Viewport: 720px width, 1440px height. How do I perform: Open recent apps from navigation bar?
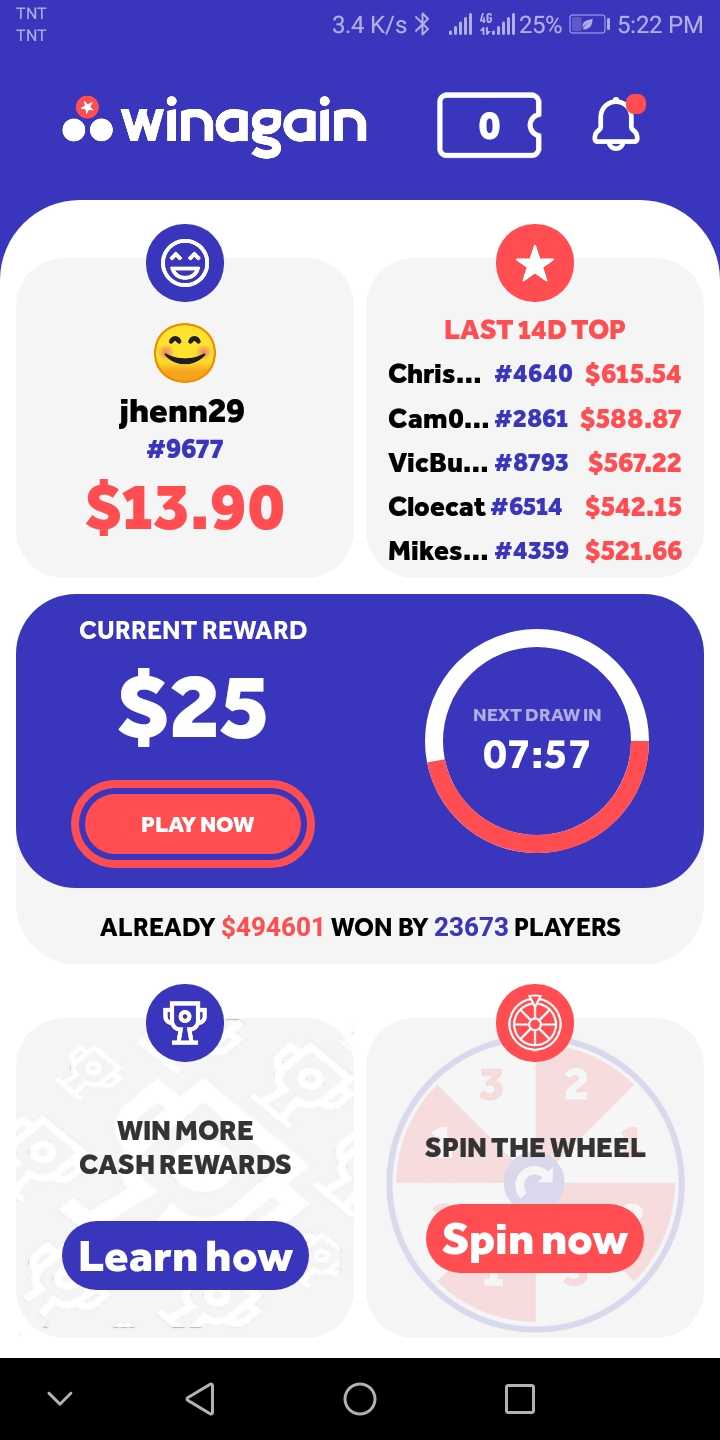[519, 1398]
